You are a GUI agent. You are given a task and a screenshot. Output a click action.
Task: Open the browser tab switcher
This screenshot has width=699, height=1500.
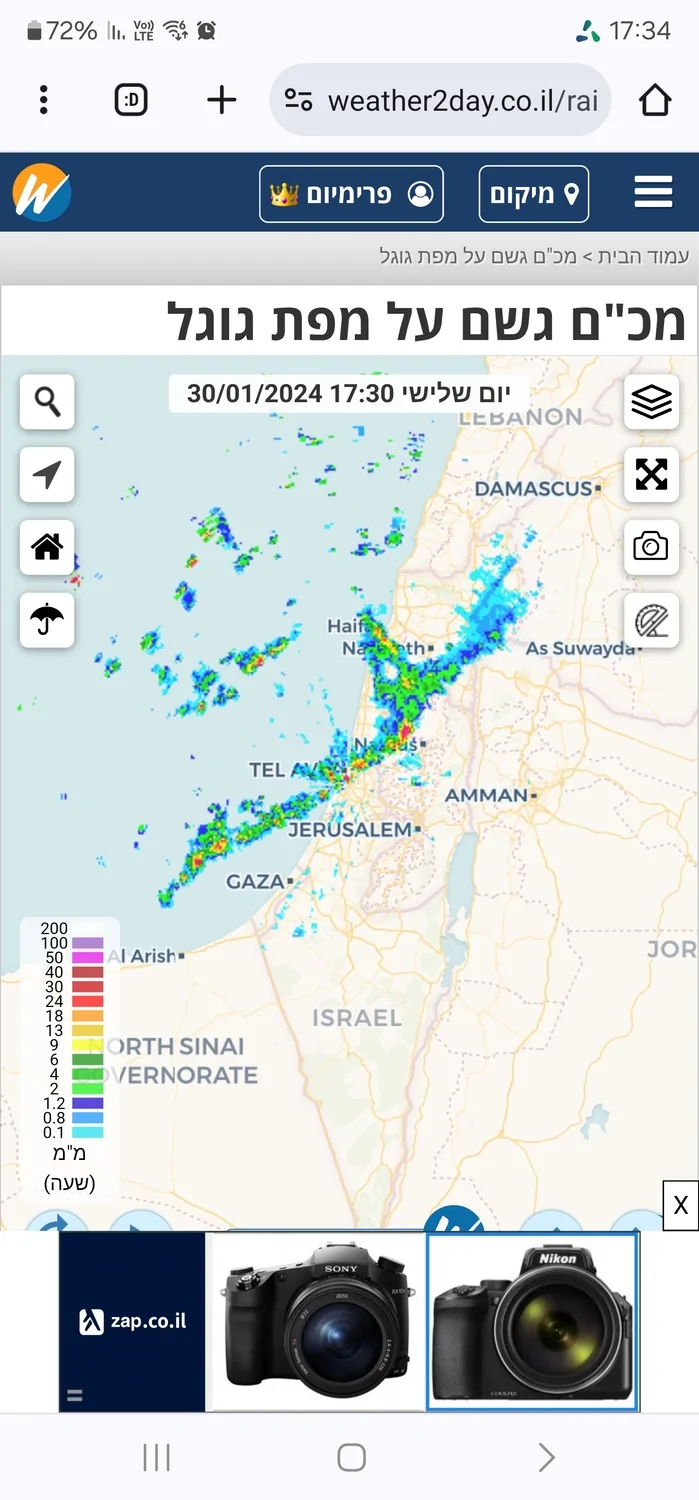[131, 100]
